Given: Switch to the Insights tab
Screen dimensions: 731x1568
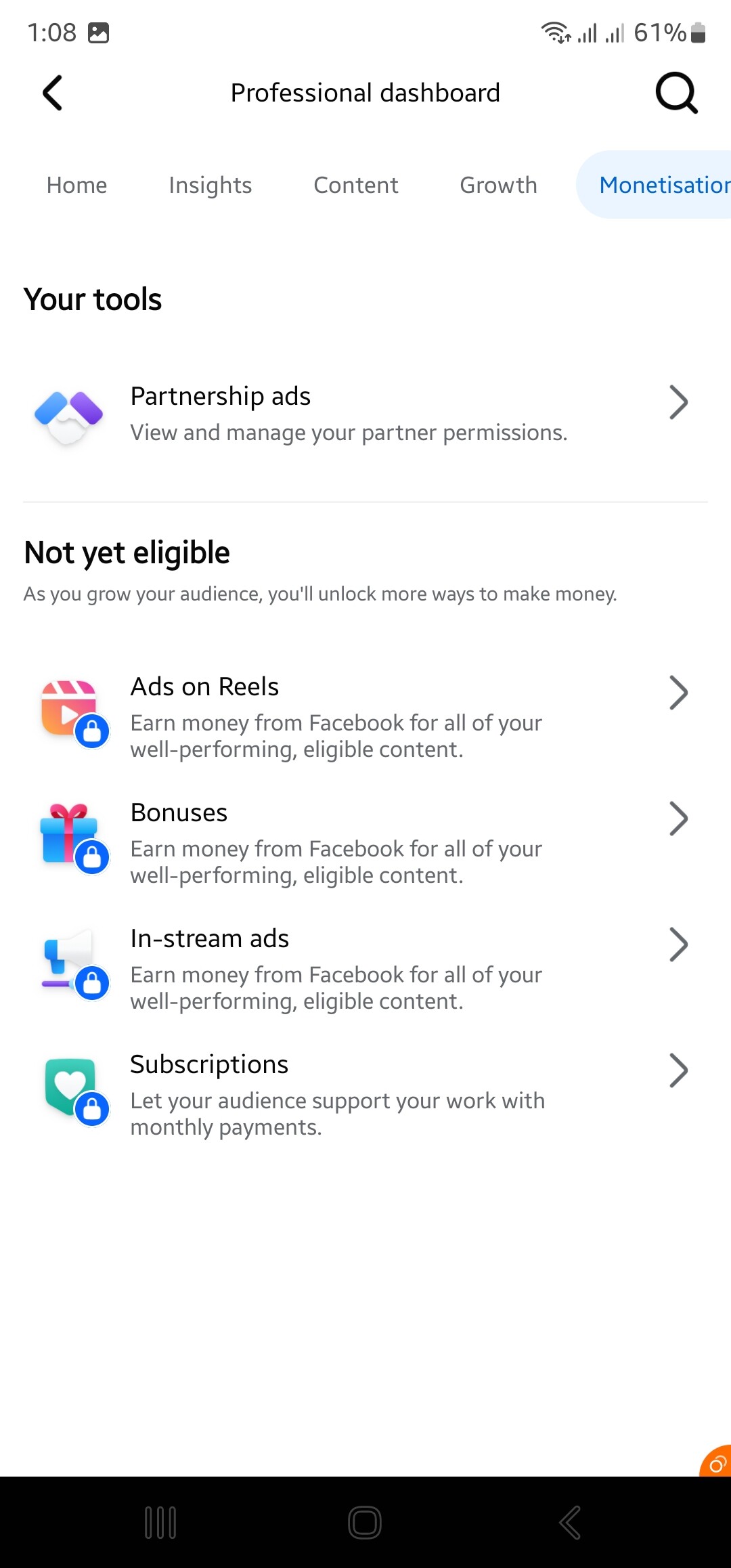Looking at the screenshot, I should pyautogui.click(x=211, y=185).
